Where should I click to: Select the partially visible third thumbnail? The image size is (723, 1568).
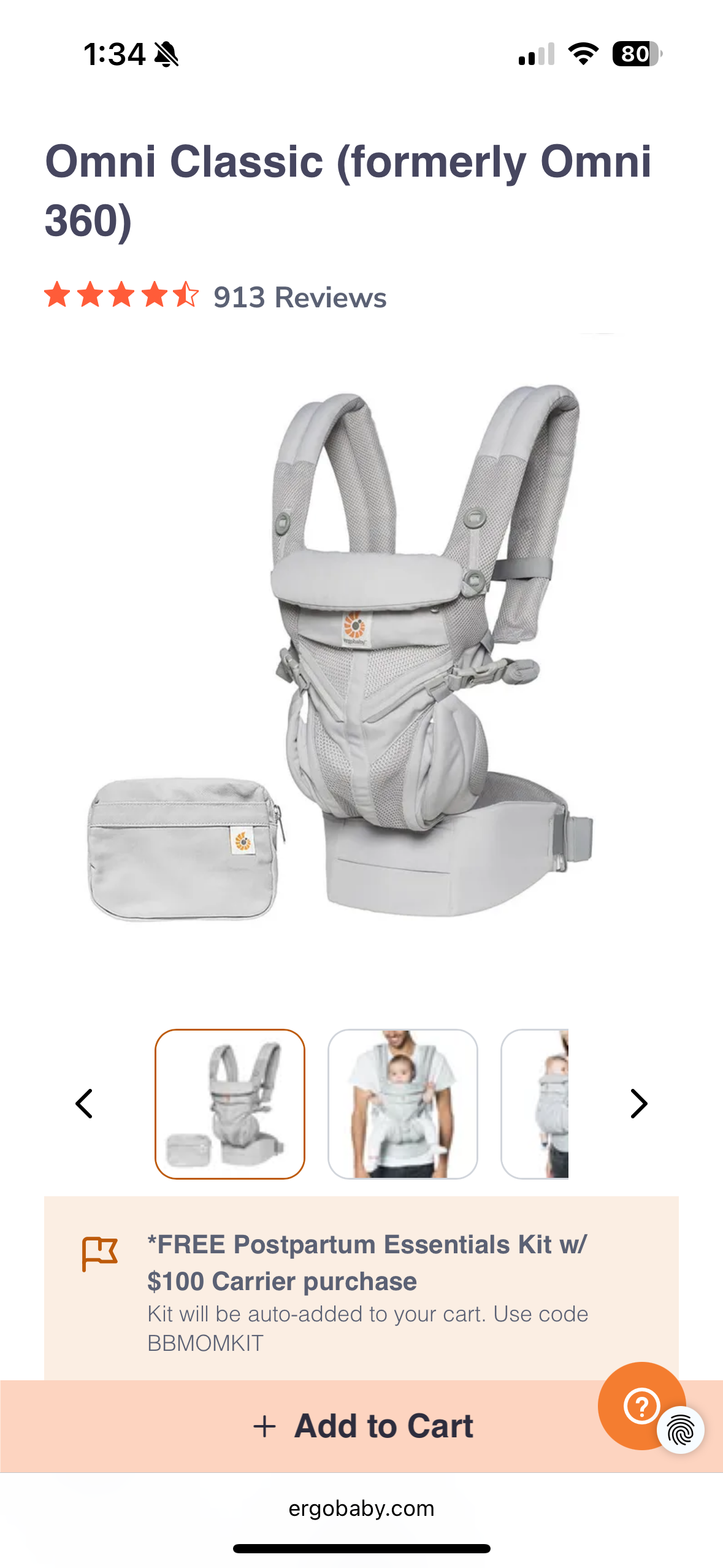tap(535, 1104)
